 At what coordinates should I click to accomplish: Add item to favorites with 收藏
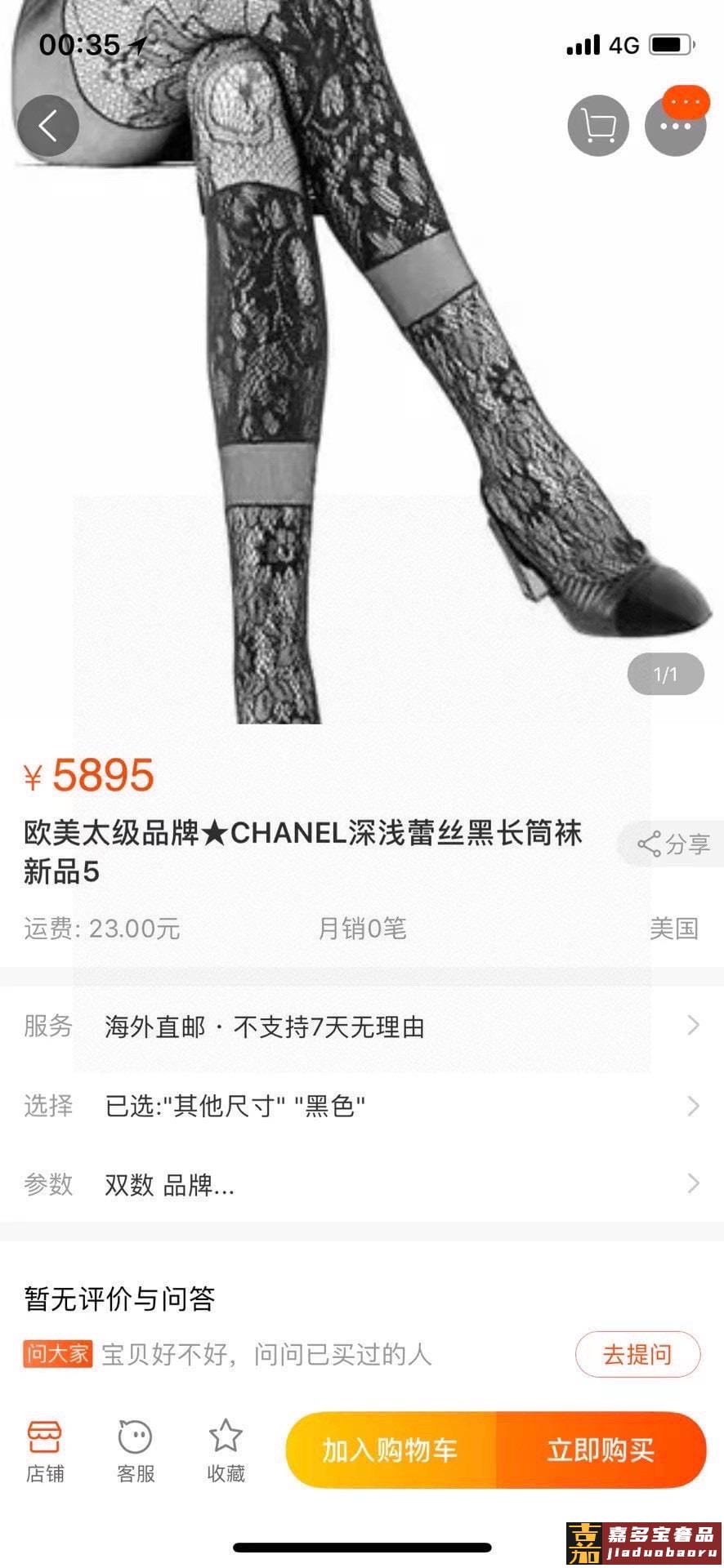[226, 1450]
